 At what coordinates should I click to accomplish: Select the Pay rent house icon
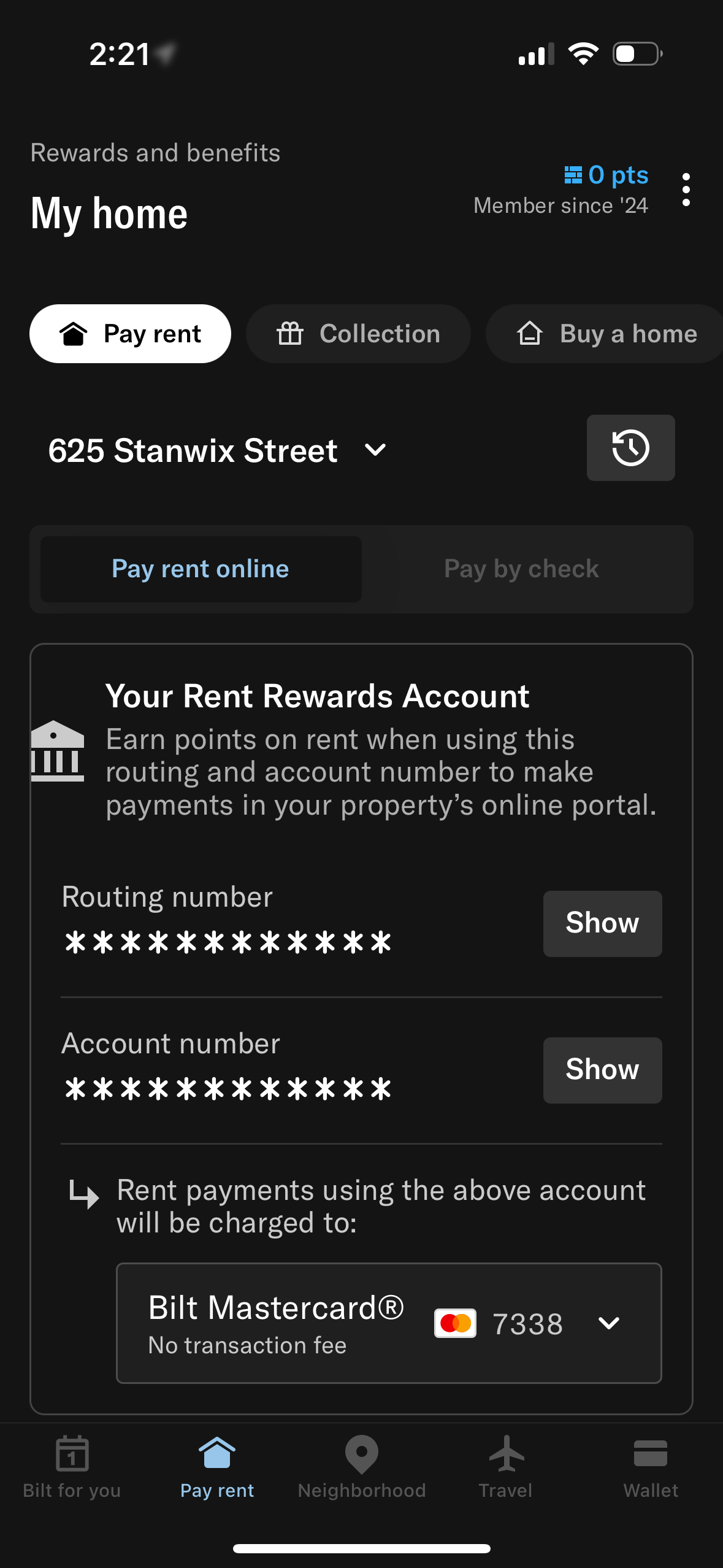216,1453
